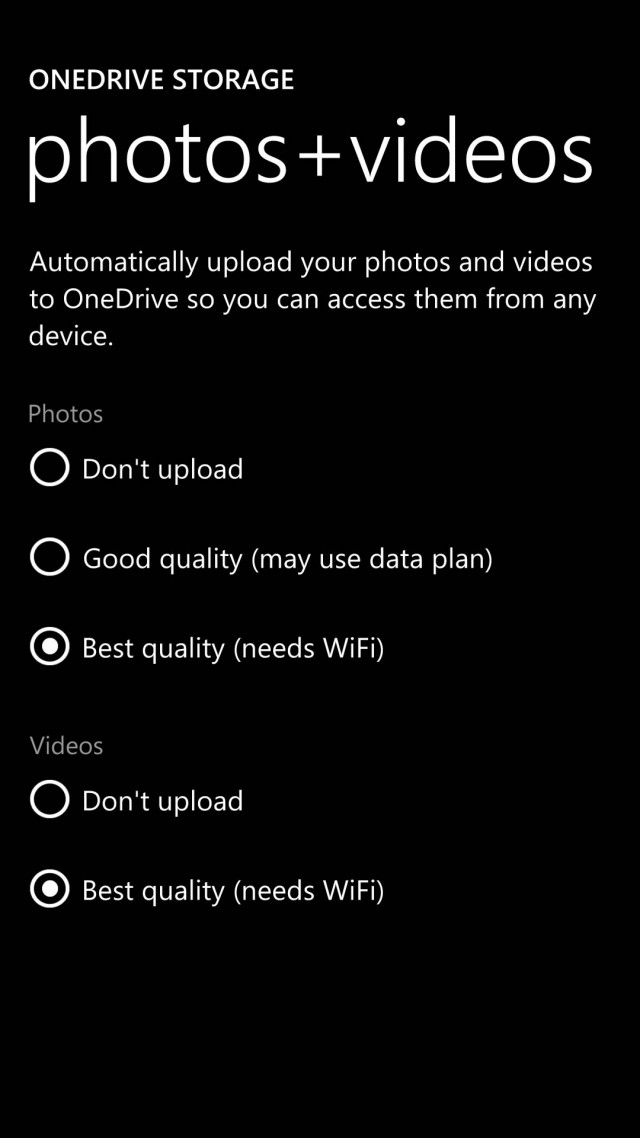
Task: Select Don't upload for Videos
Action: 49,800
